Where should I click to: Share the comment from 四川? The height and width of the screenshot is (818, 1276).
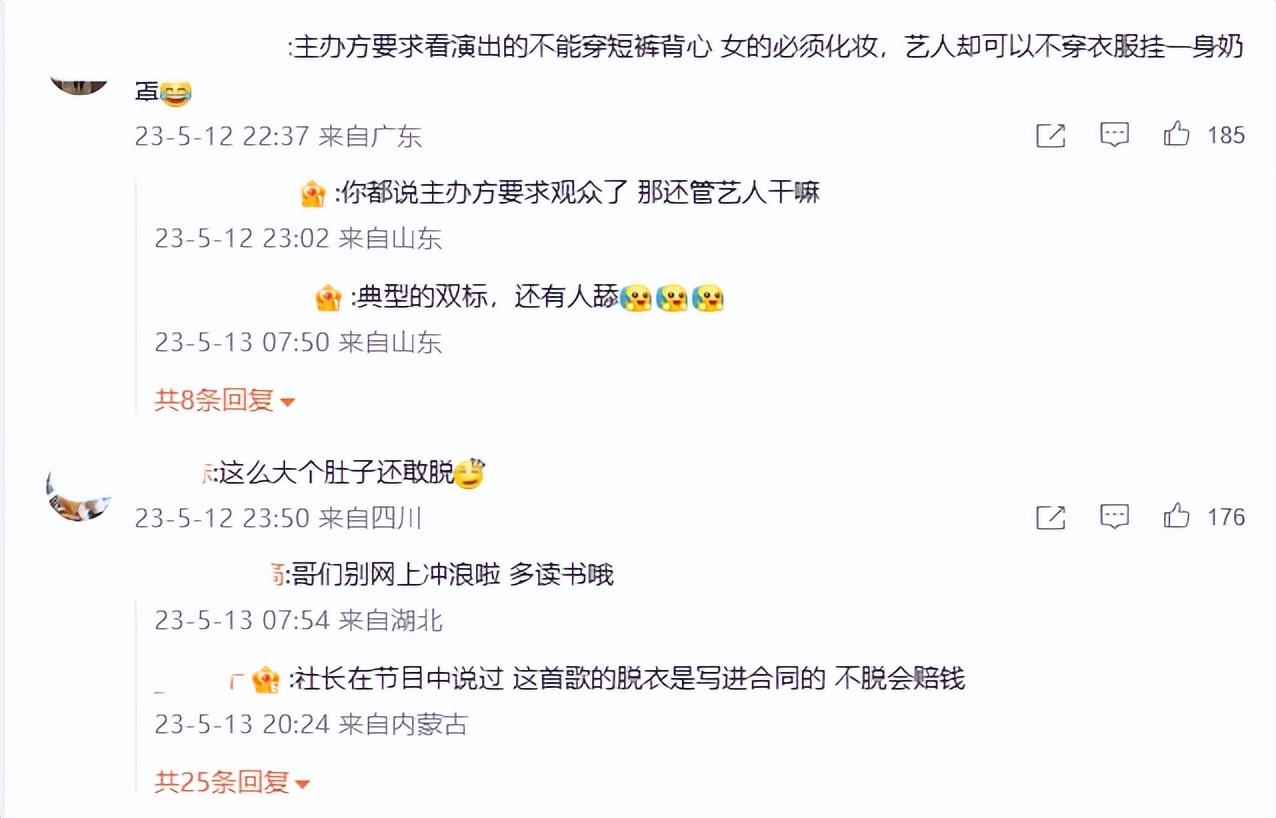(1050, 517)
